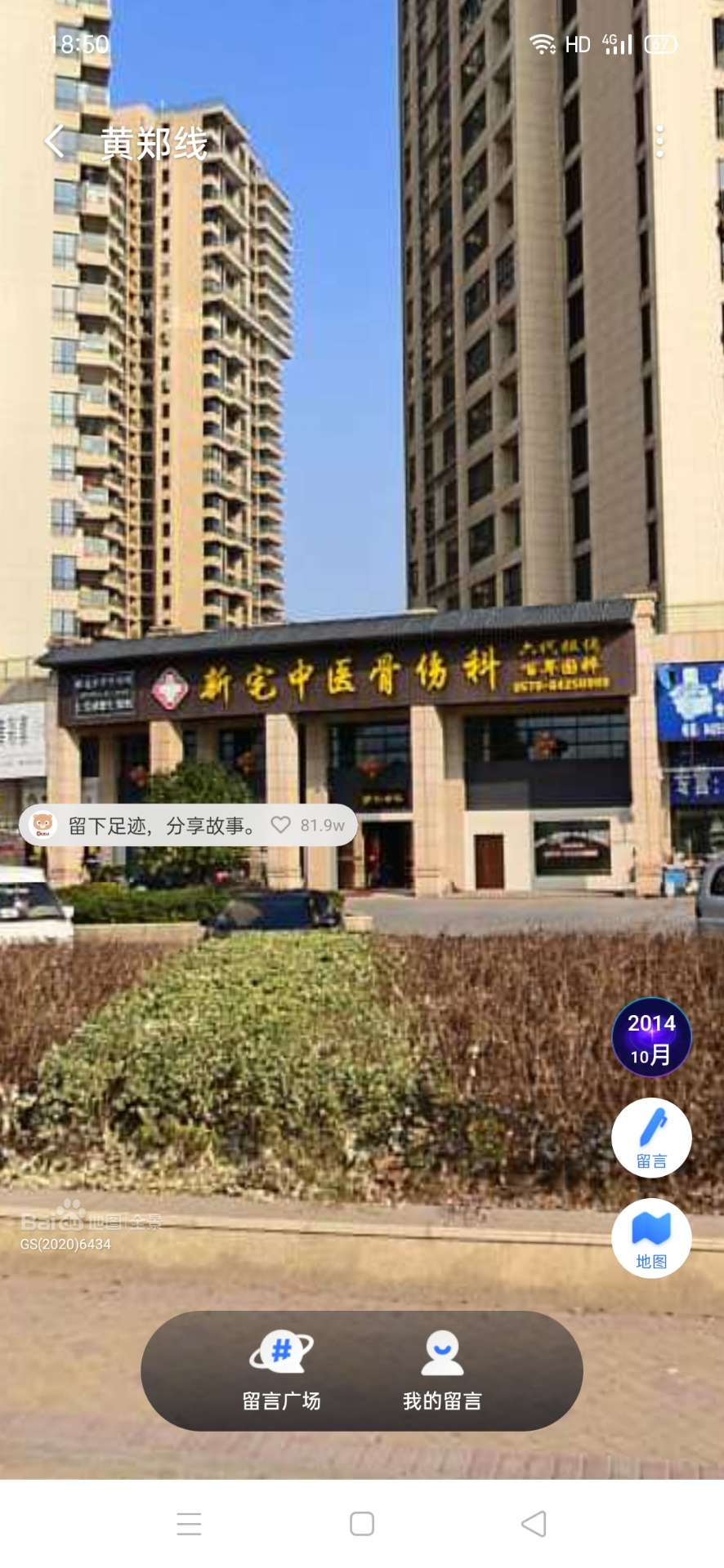
Task: Open 留言广场 message square
Action: (282, 1372)
